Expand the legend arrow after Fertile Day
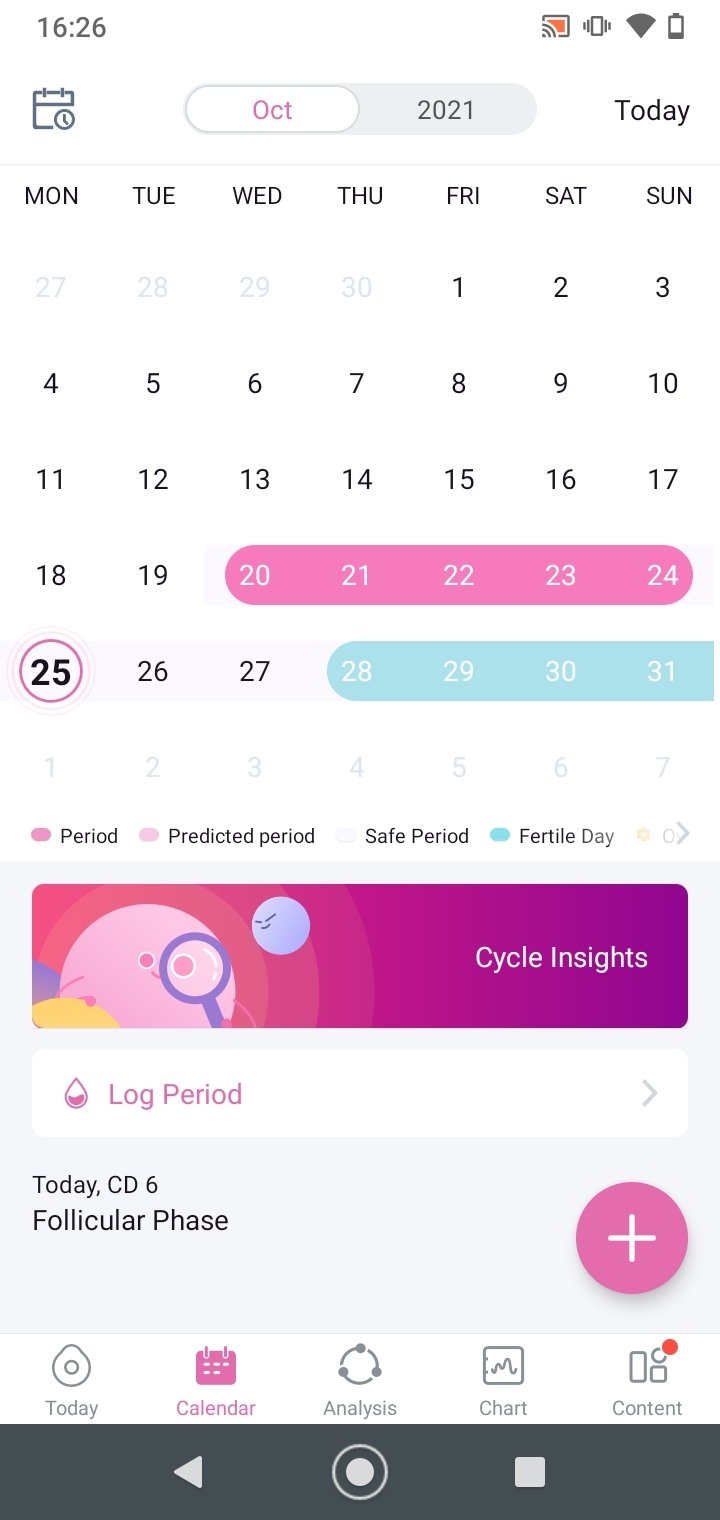720x1520 pixels. pyautogui.click(x=683, y=834)
